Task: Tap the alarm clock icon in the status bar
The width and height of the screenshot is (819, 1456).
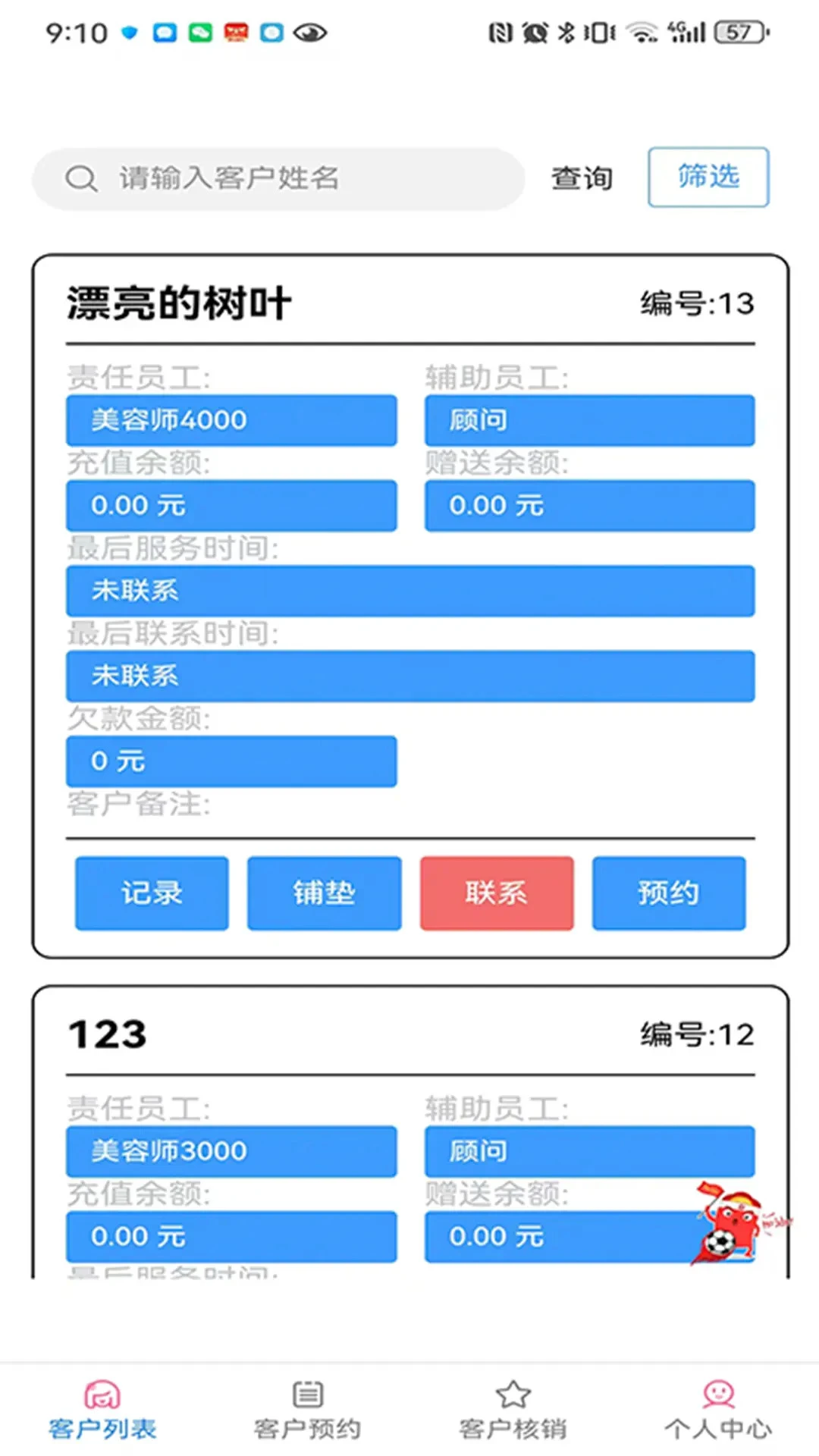Action: pos(535,33)
